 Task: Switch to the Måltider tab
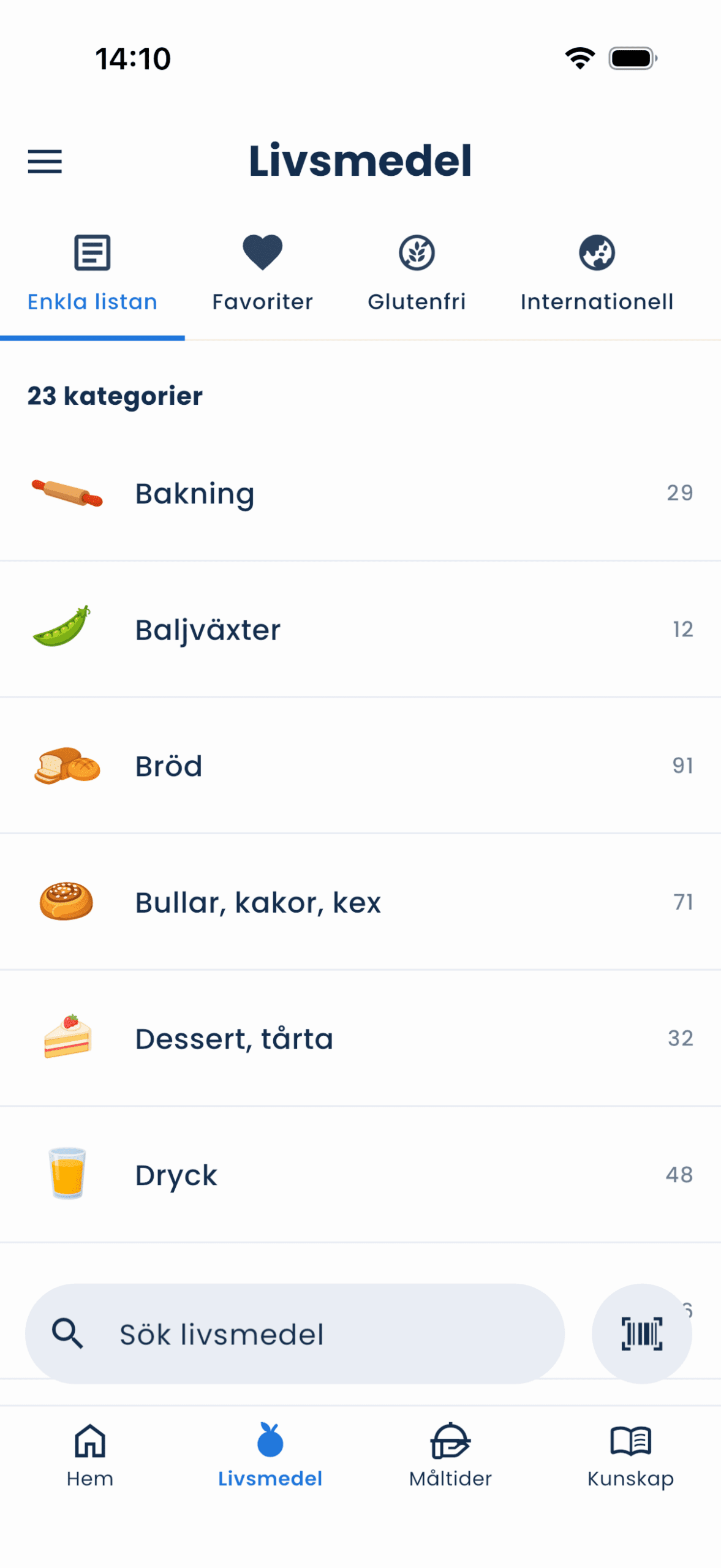click(450, 1455)
